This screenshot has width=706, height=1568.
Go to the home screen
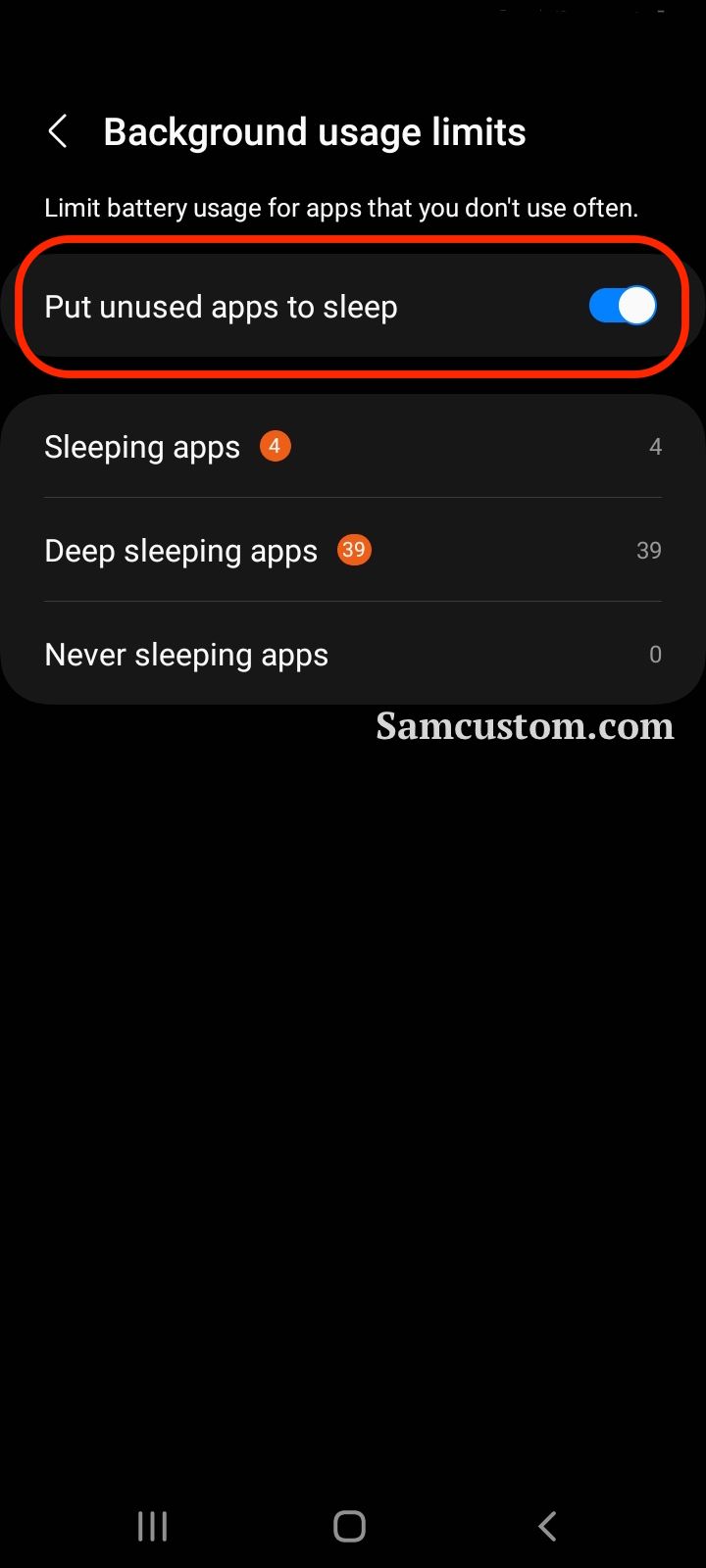(x=350, y=1526)
